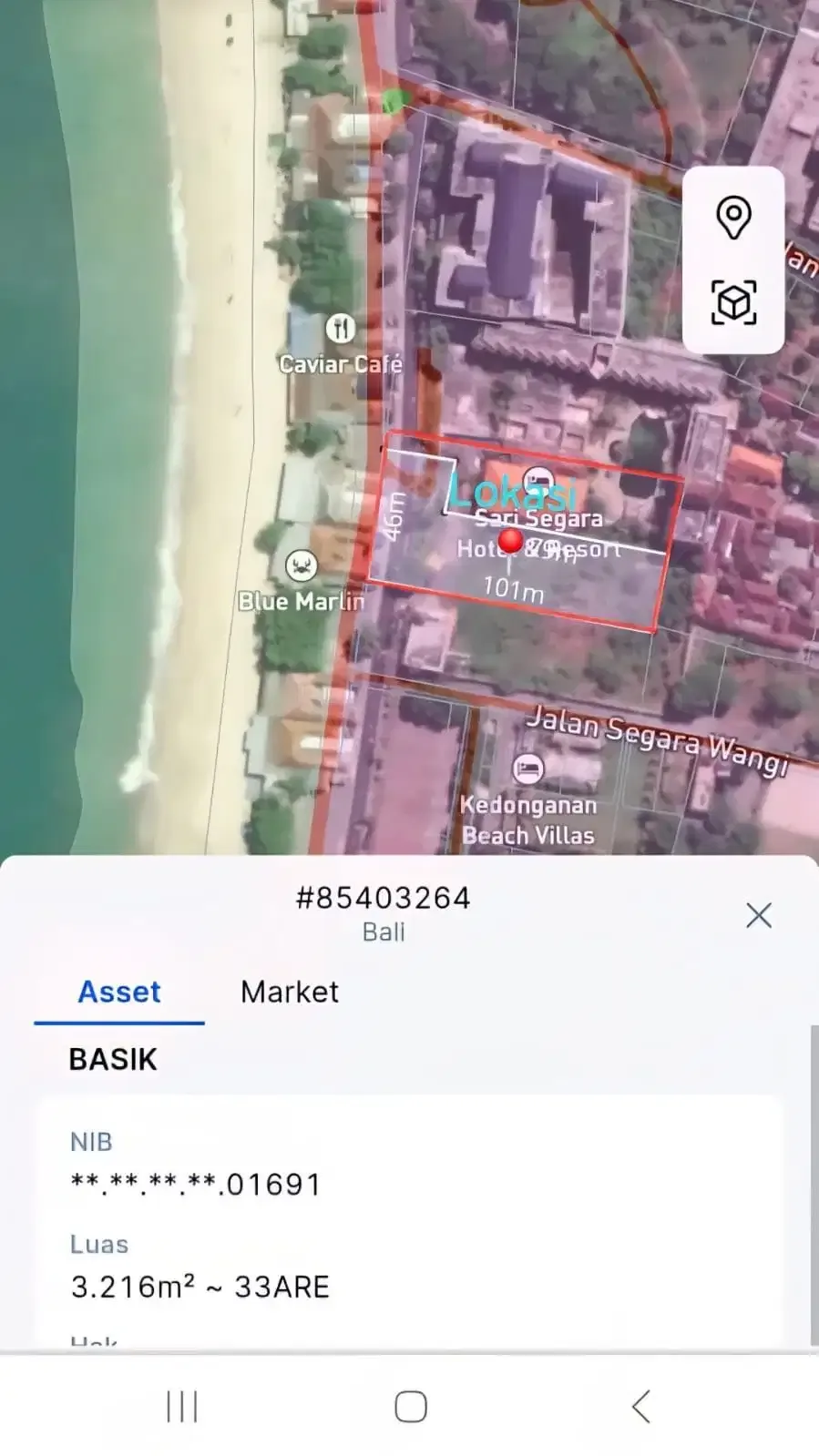
Task: Open Blue Marlin place marker
Action: pos(301,565)
